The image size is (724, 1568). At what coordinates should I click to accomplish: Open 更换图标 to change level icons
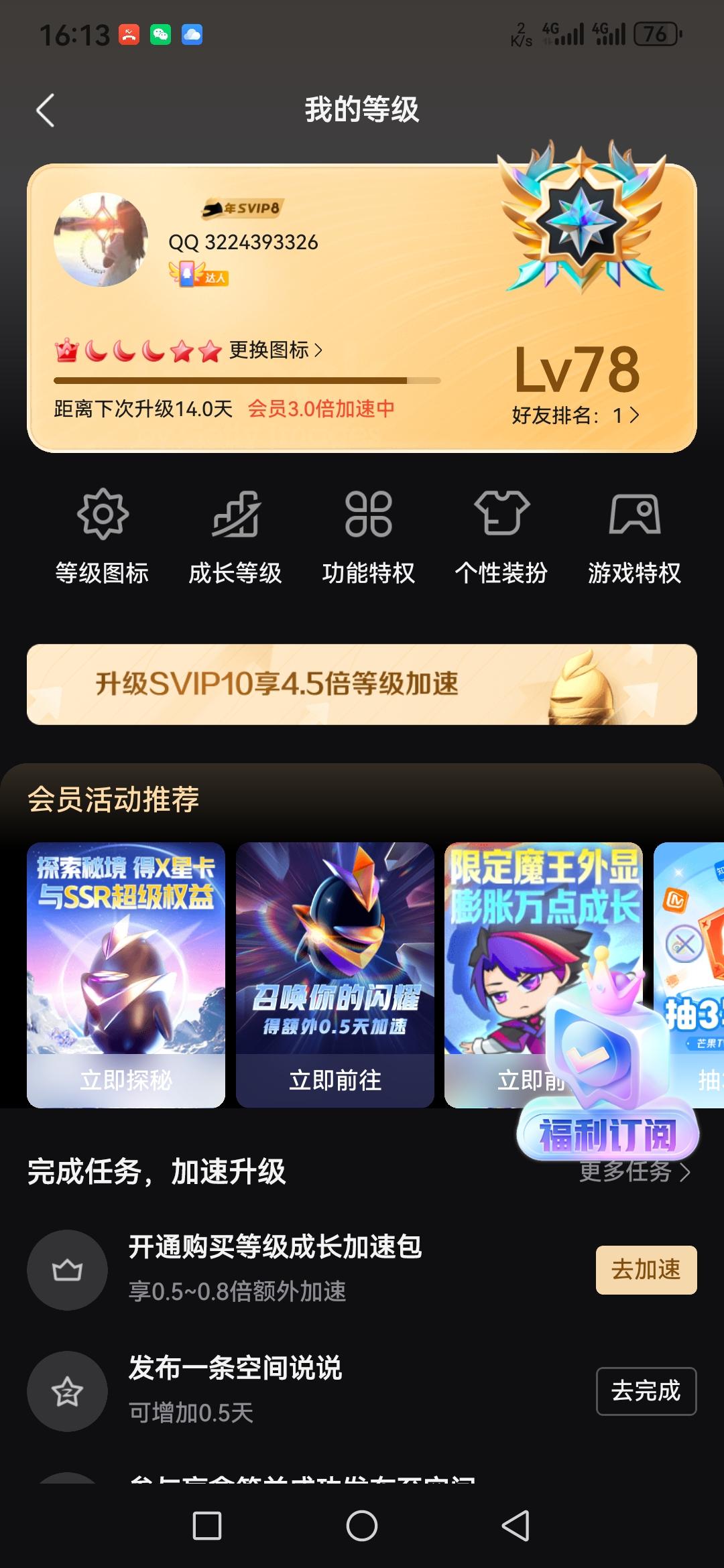pyautogui.click(x=276, y=350)
